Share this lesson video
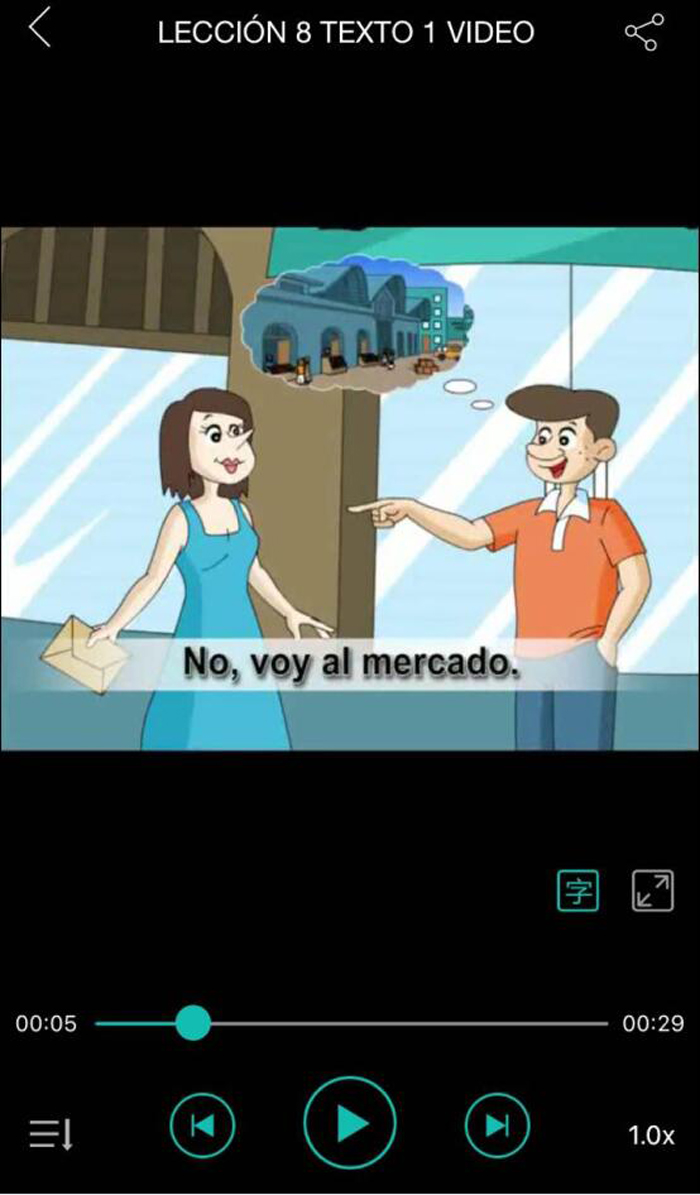The width and height of the screenshot is (700, 1195). 642,32
